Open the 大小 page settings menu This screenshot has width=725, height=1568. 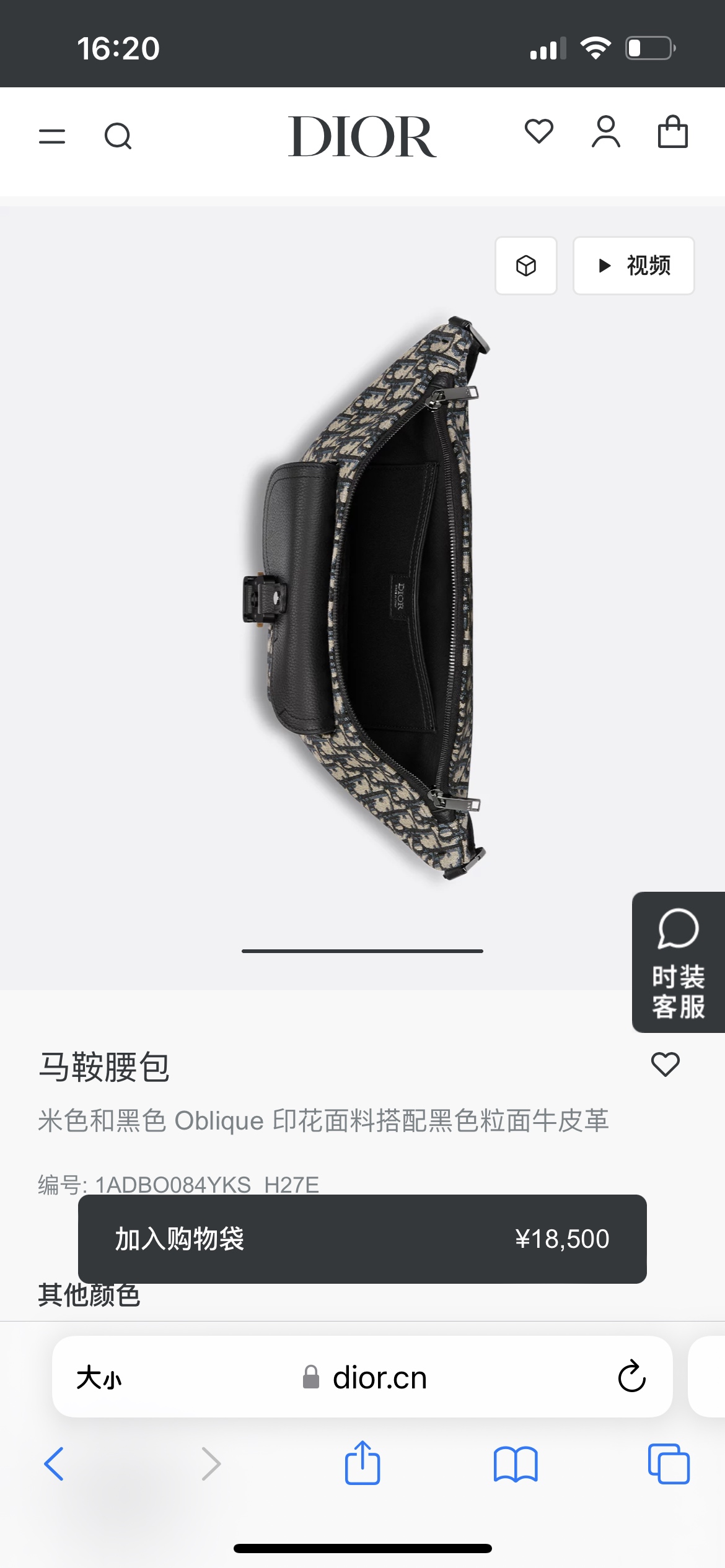tap(99, 1378)
